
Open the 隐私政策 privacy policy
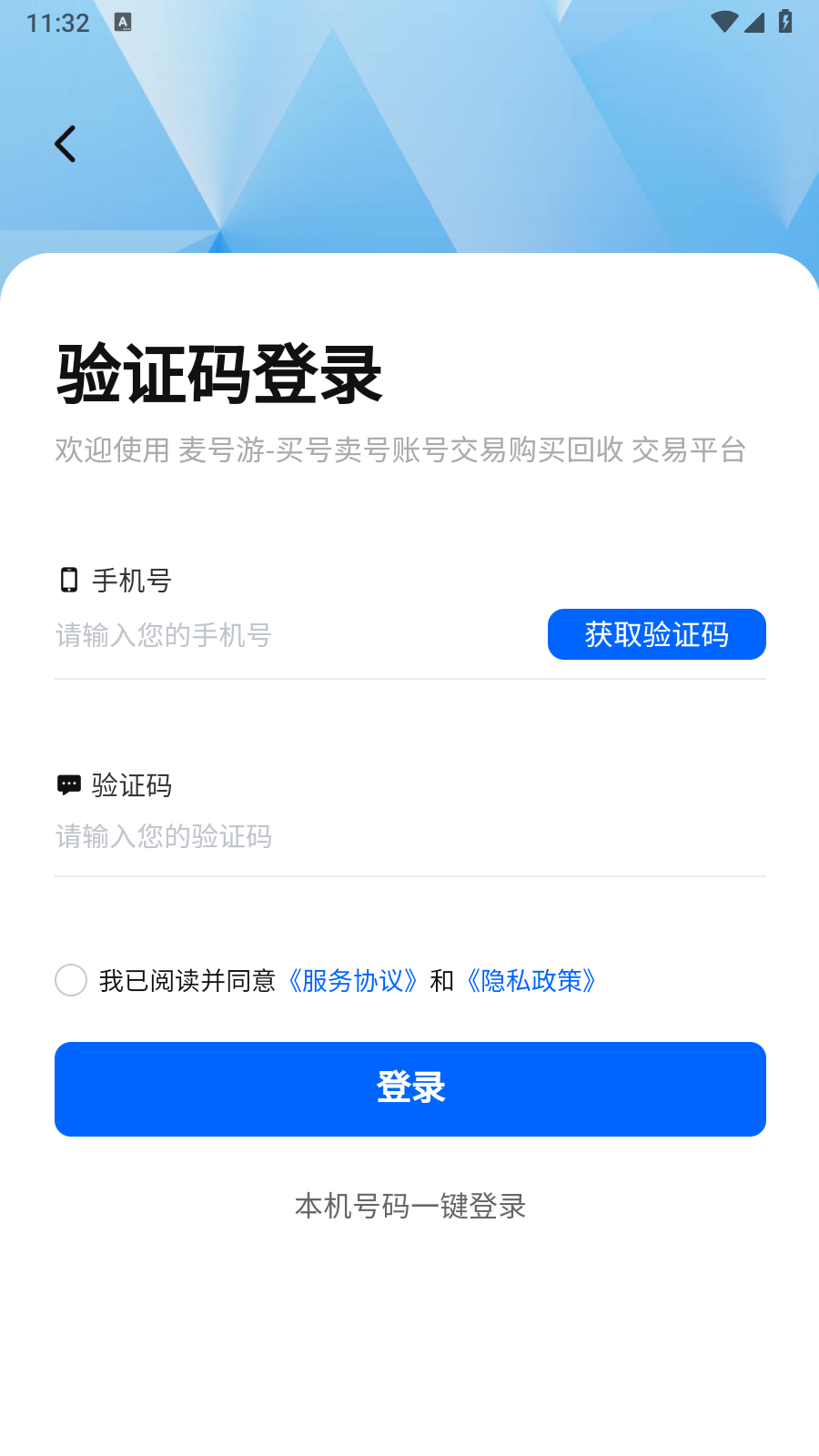531,981
